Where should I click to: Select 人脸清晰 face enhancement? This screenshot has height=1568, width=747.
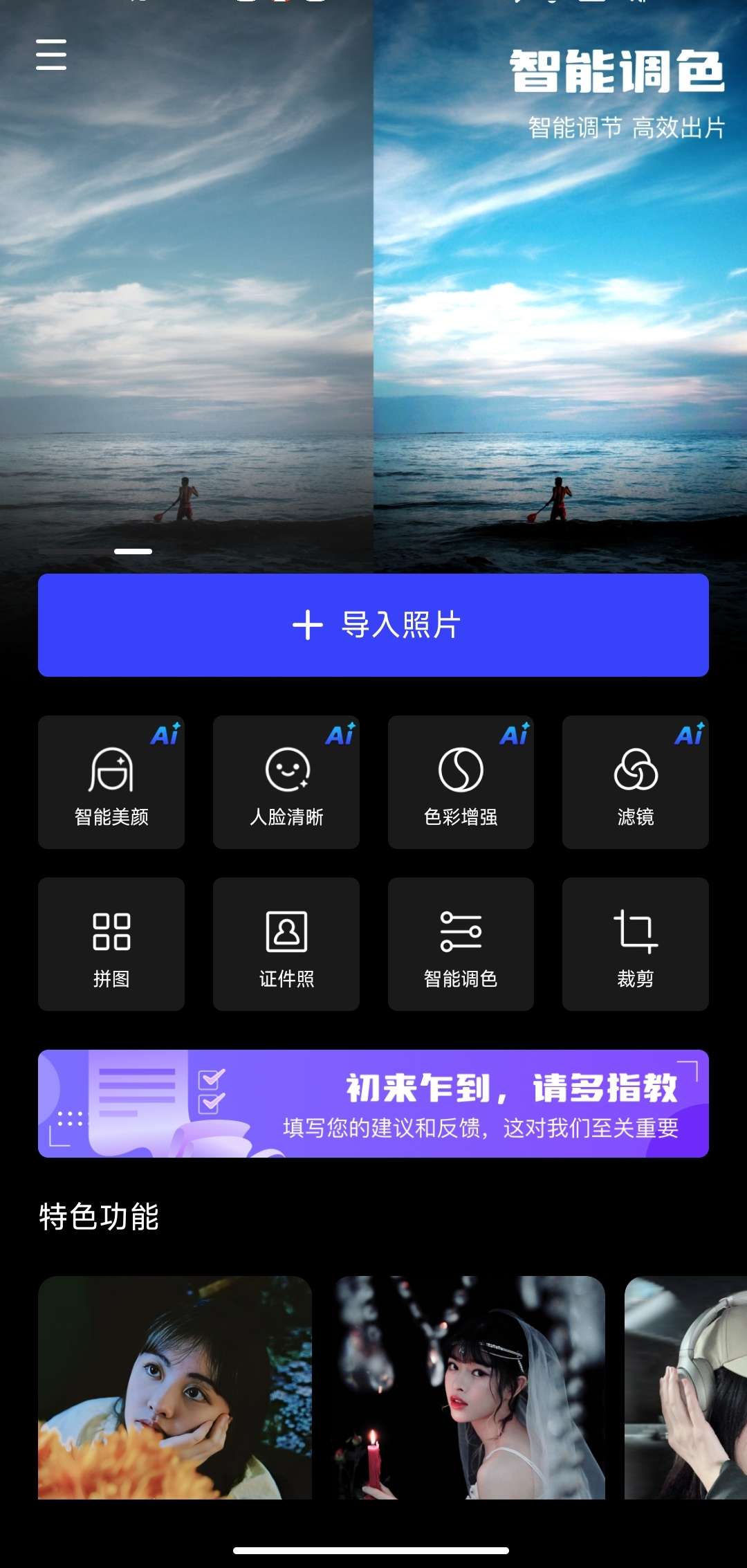pos(286,782)
